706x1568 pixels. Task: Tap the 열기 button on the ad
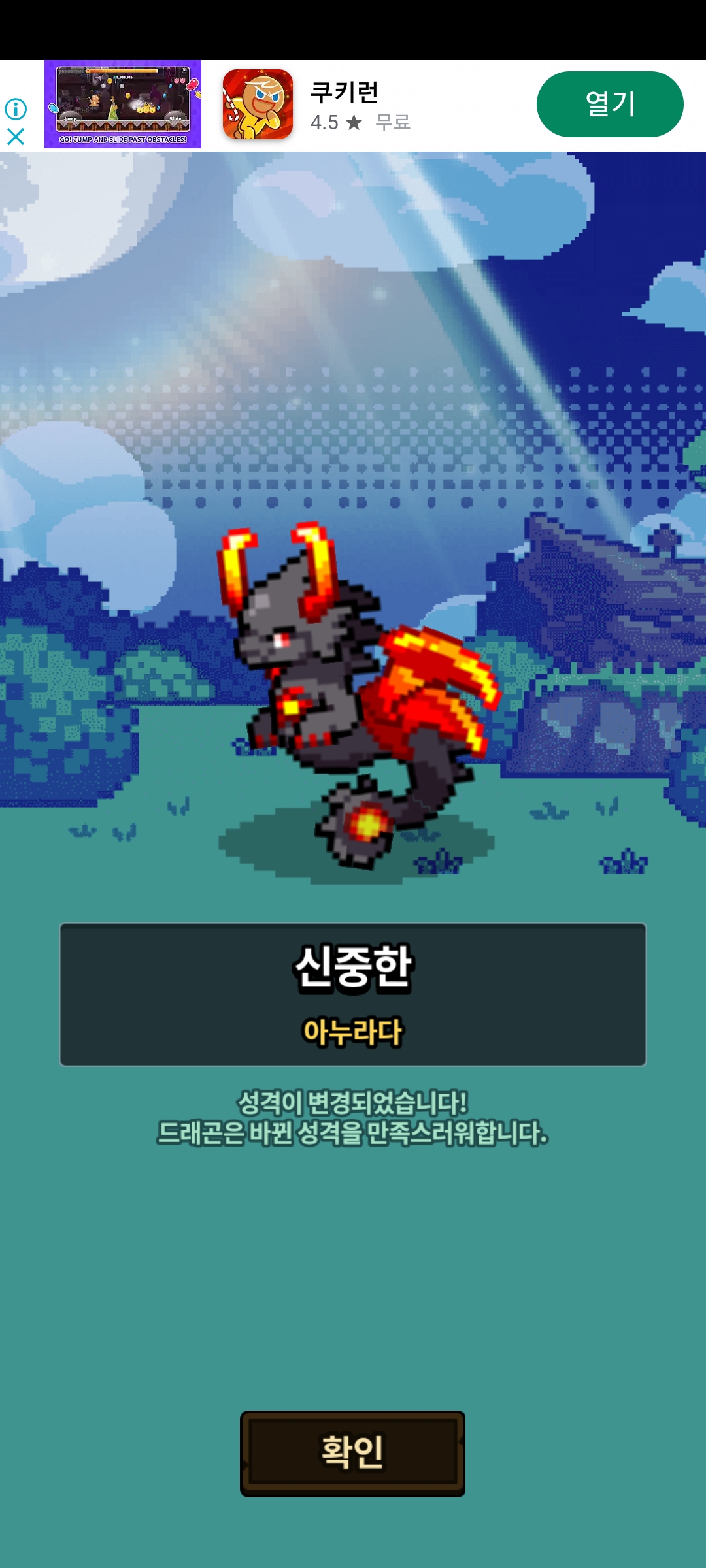tap(610, 104)
